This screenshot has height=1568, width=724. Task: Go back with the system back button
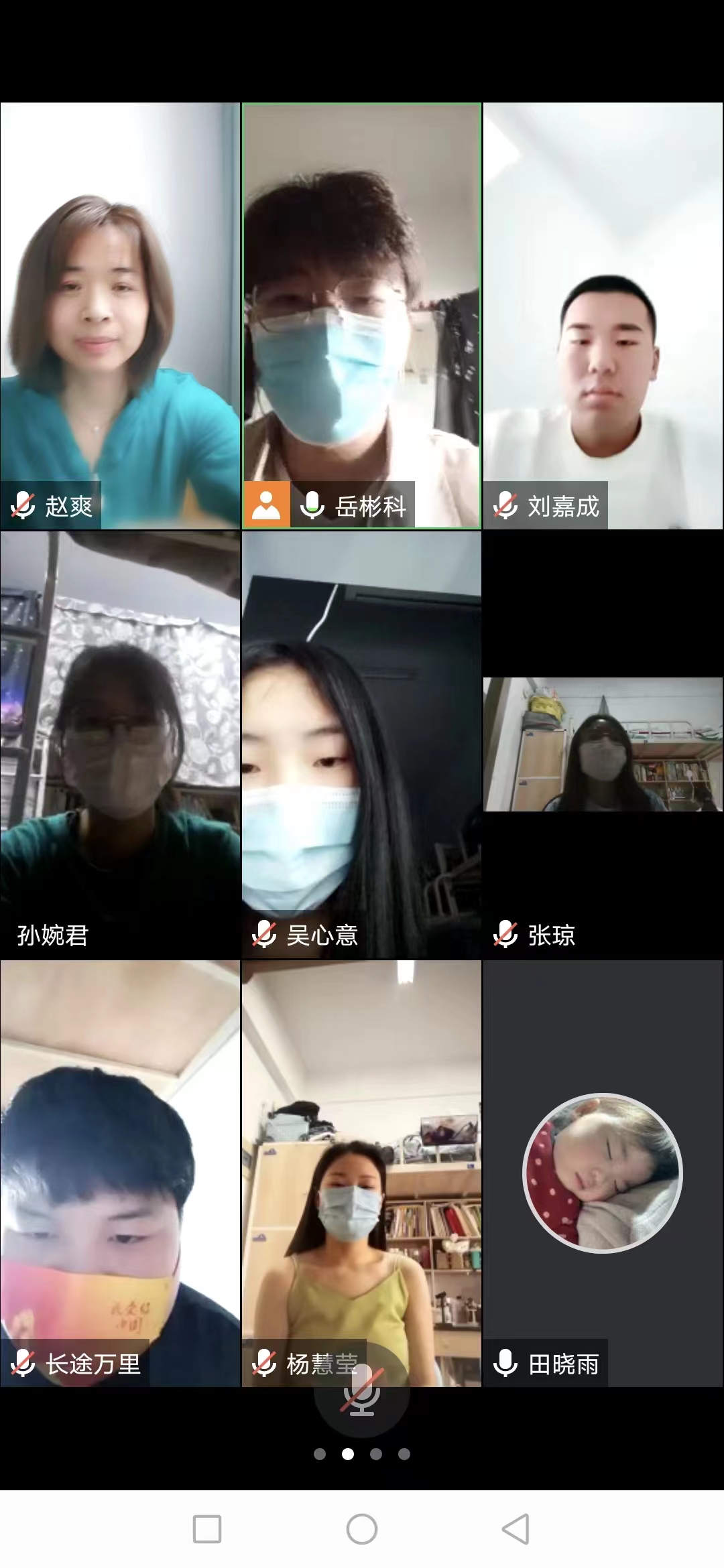click(516, 1529)
